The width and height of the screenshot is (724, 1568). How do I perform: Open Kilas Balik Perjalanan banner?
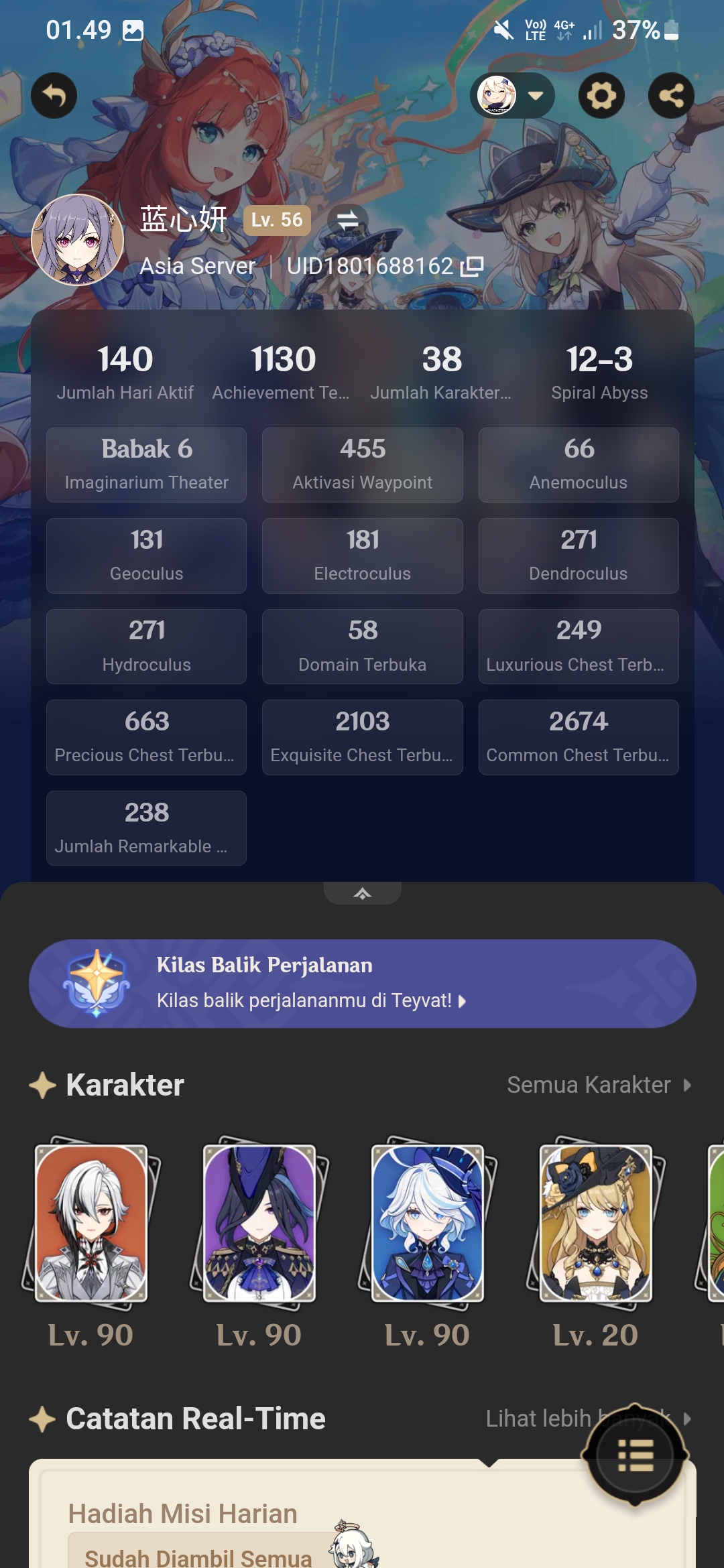click(362, 983)
